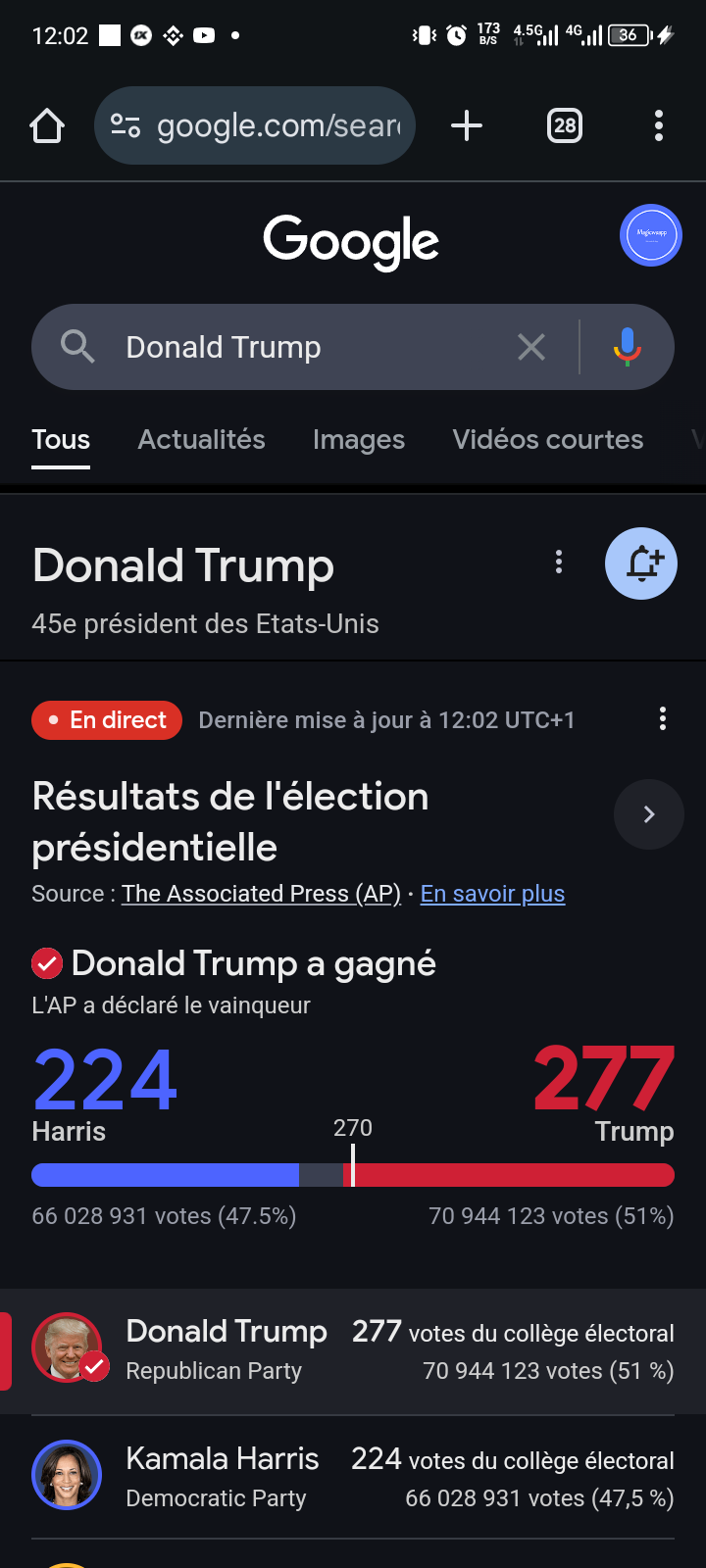The width and height of the screenshot is (706, 1568).
Task: Open more options beside Donald Trump title
Action: pos(559,563)
